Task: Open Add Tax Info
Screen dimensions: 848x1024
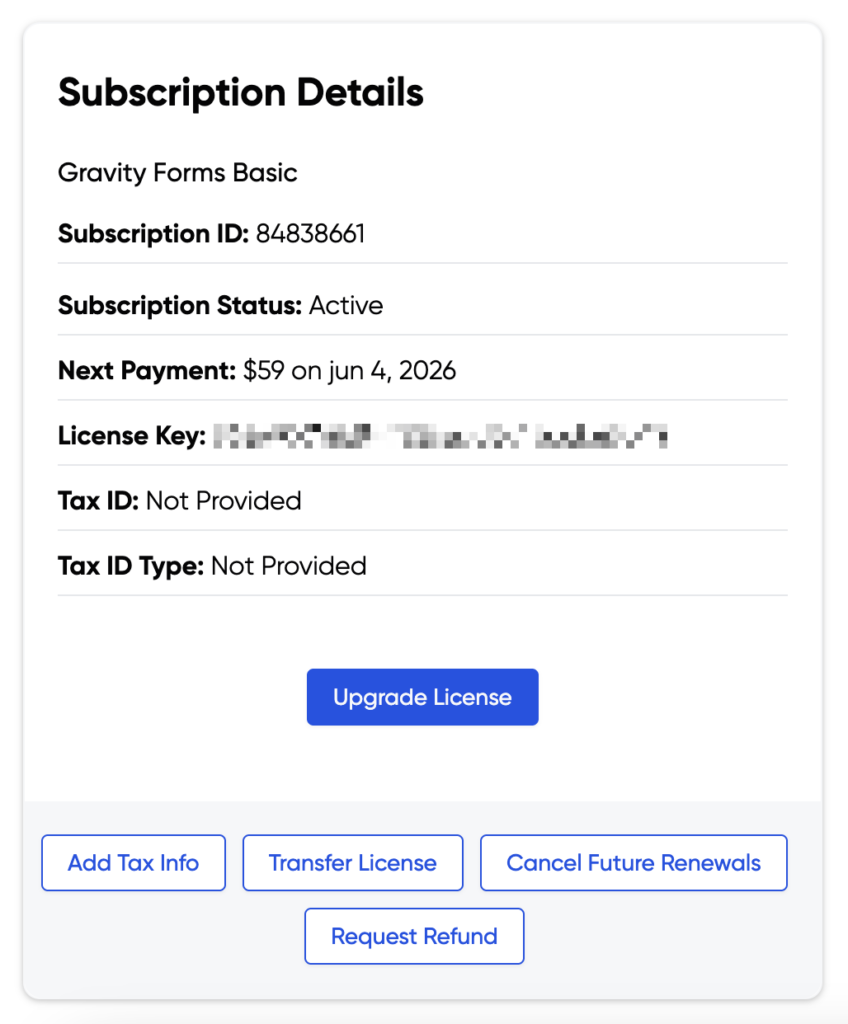Action: point(133,863)
